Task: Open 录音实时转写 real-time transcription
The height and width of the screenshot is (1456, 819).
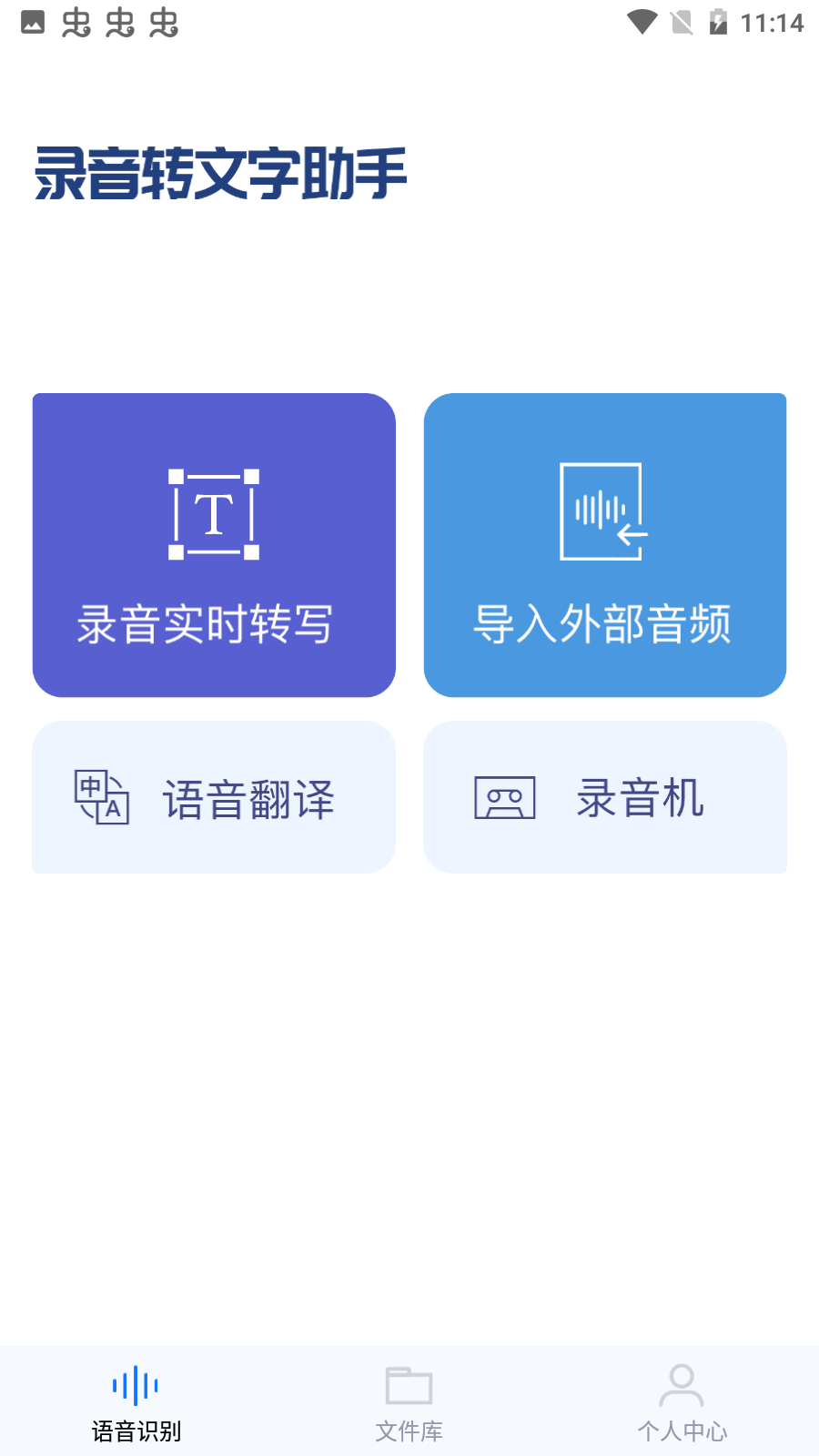Action: coord(214,545)
